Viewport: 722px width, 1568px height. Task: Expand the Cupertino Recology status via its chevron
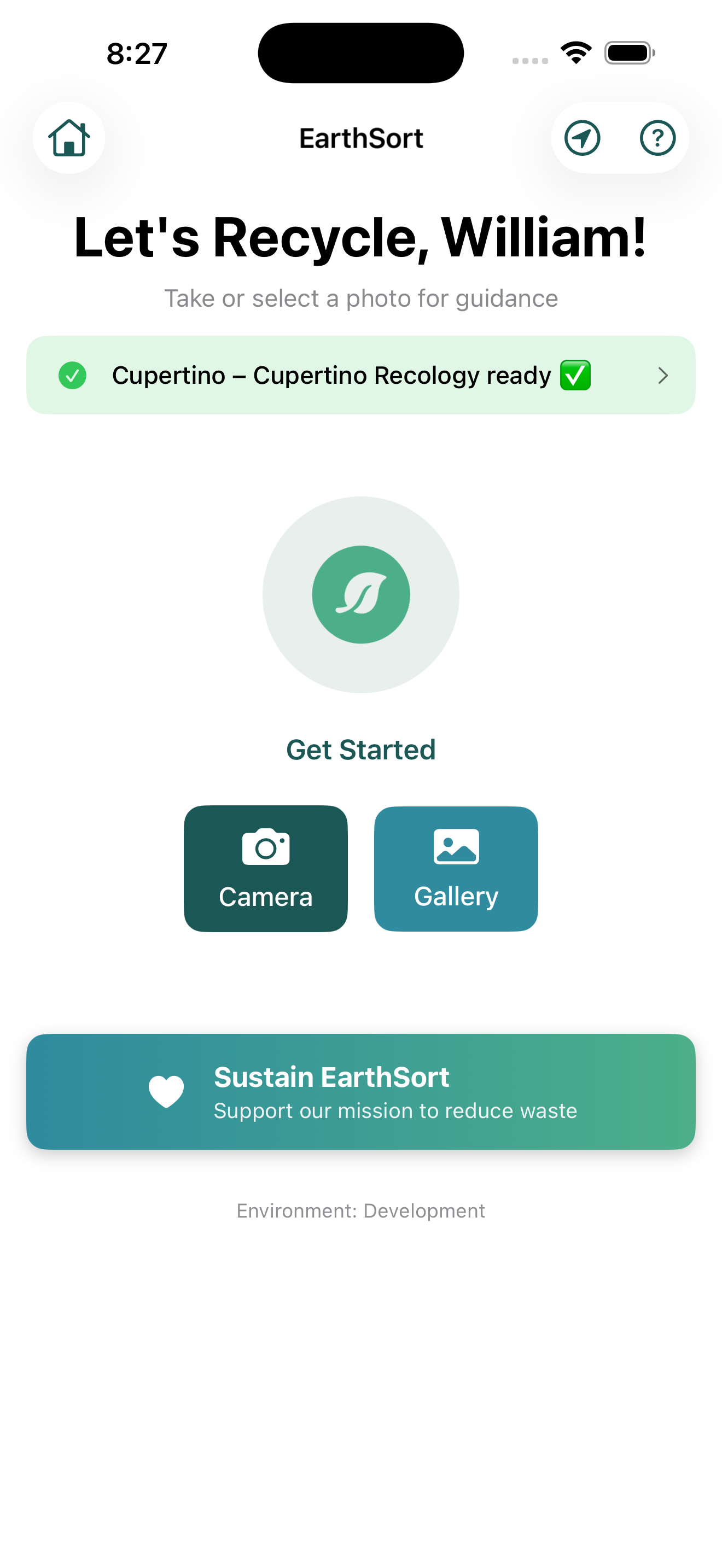coord(663,376)
